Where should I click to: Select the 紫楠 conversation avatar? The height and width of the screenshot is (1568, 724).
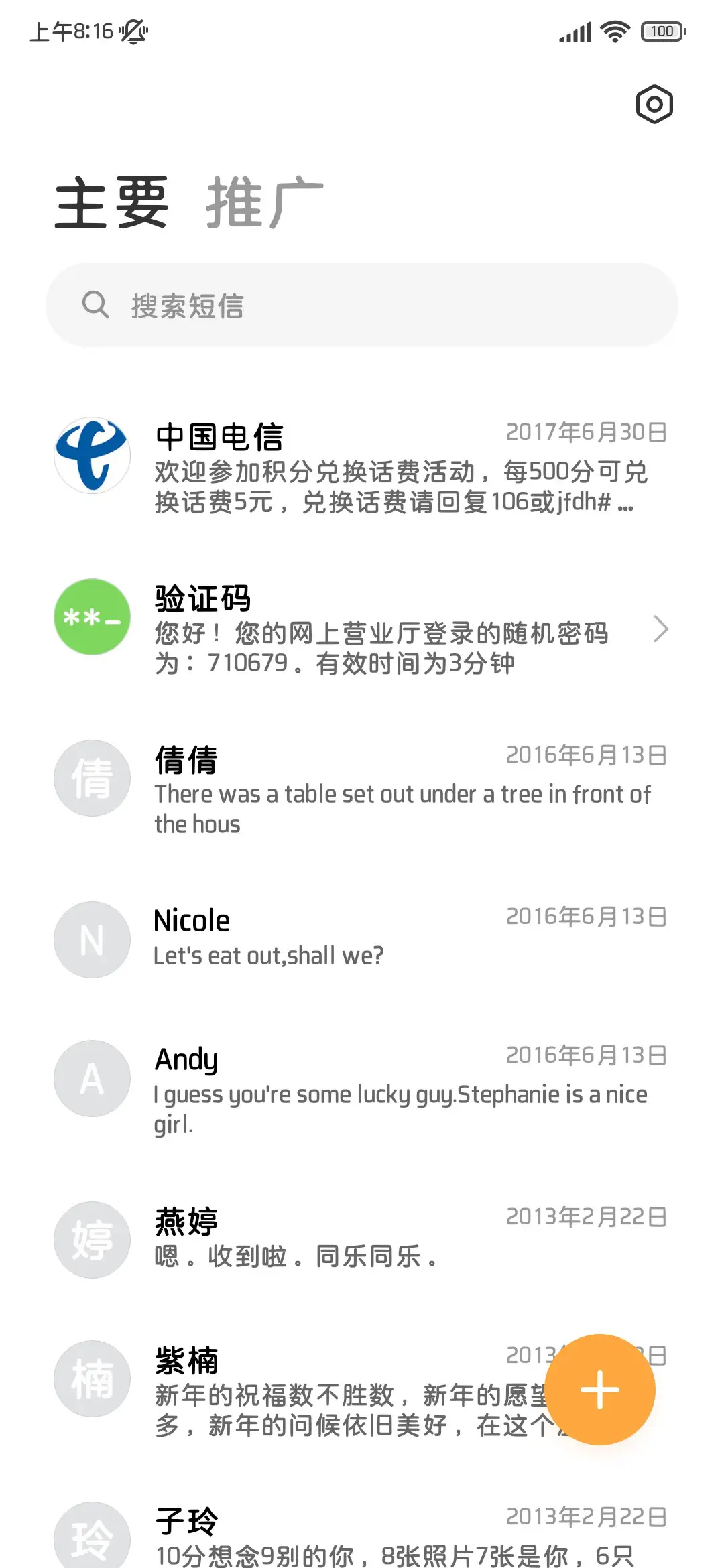pos(92,1379)
